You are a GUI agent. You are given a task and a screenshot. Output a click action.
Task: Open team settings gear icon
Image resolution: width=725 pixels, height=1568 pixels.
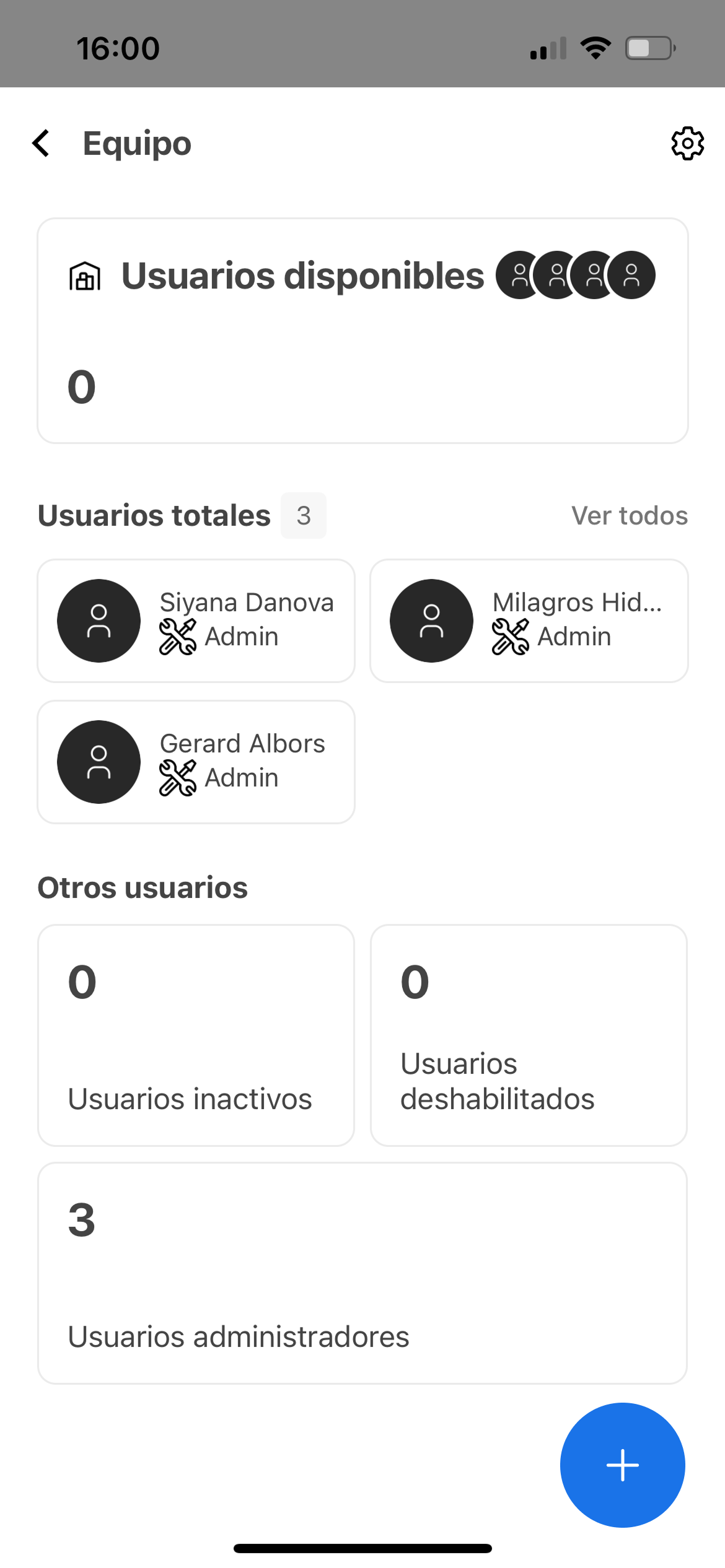(687, 144)
